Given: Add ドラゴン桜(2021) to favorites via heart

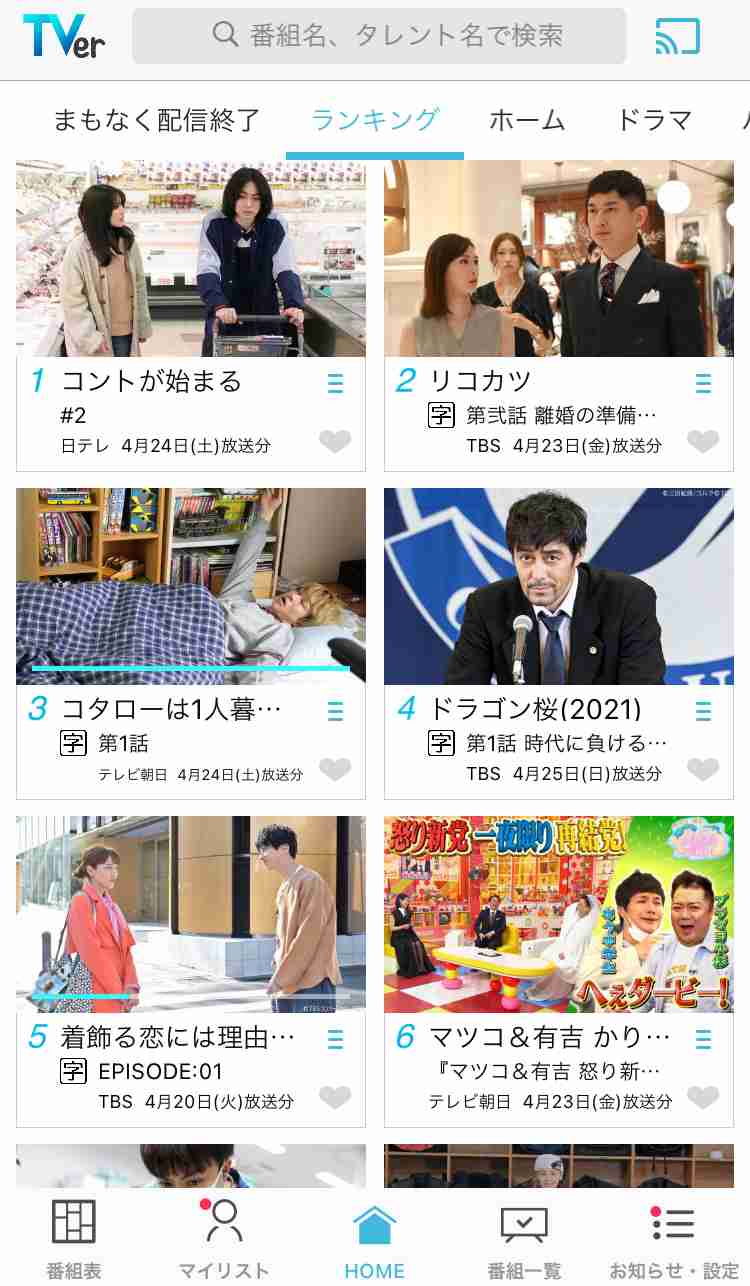Looking at the screenshot, I should (x=704, y=769).
